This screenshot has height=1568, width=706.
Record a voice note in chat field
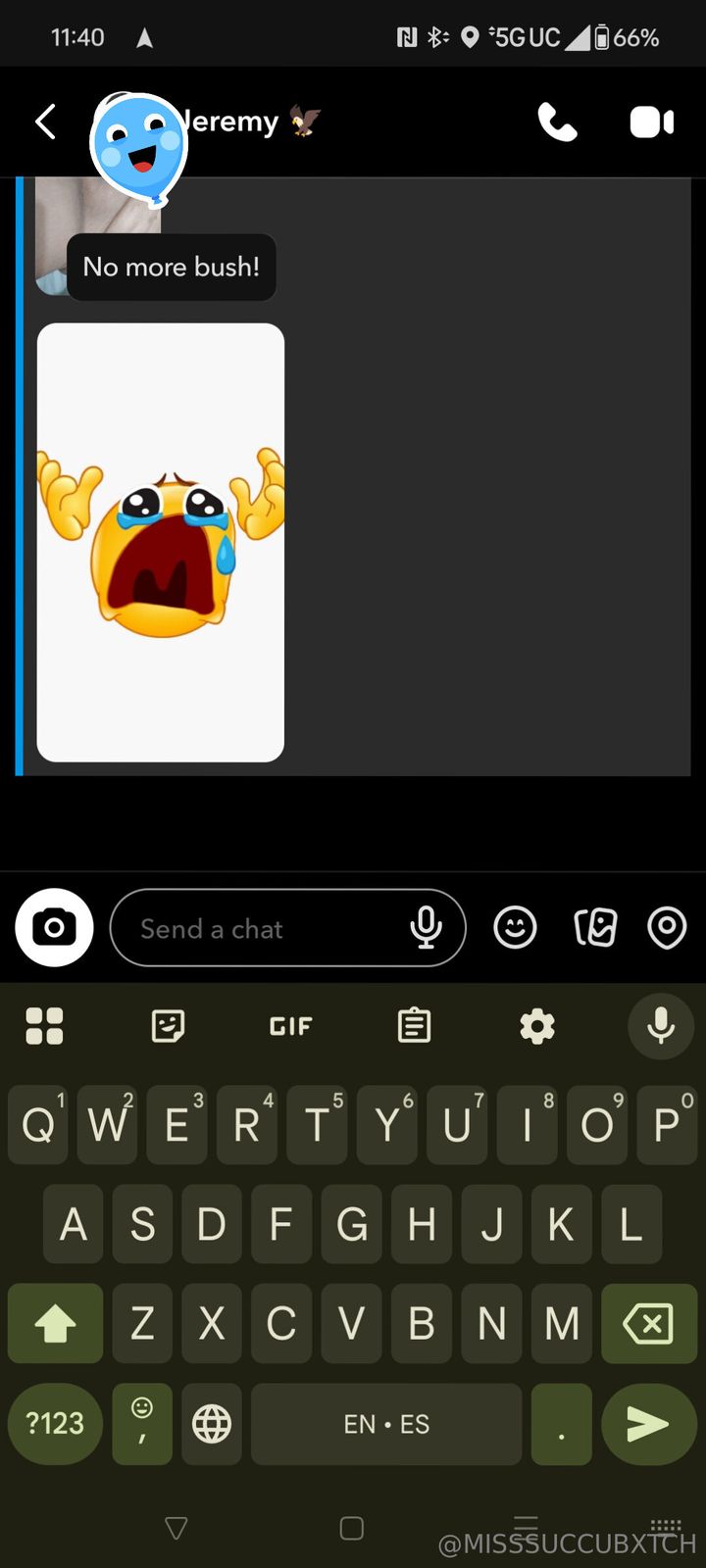426,927
